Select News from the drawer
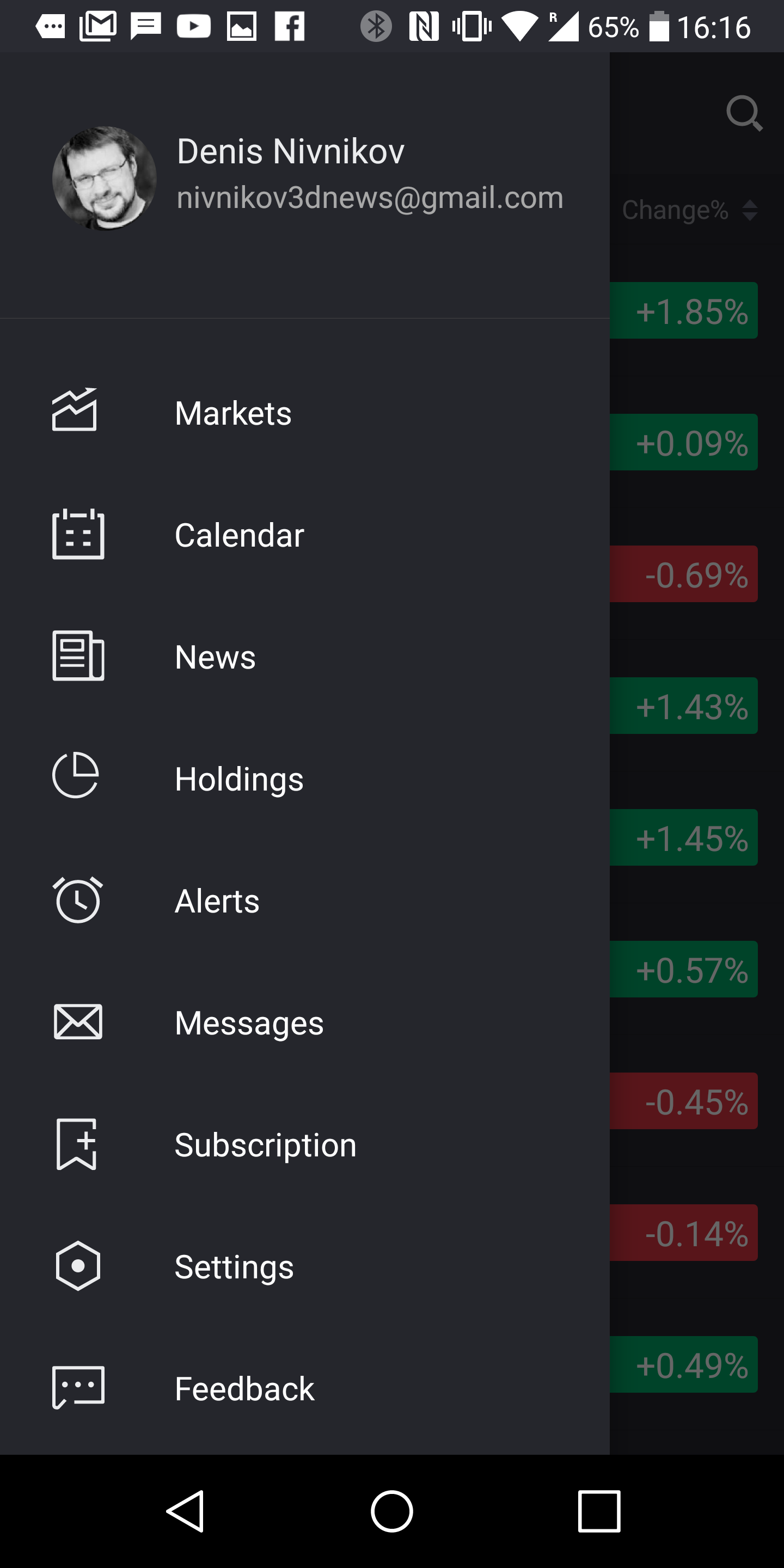This screenshot has height=1568, width=784. pyautogui.click(x=304, y=656)
